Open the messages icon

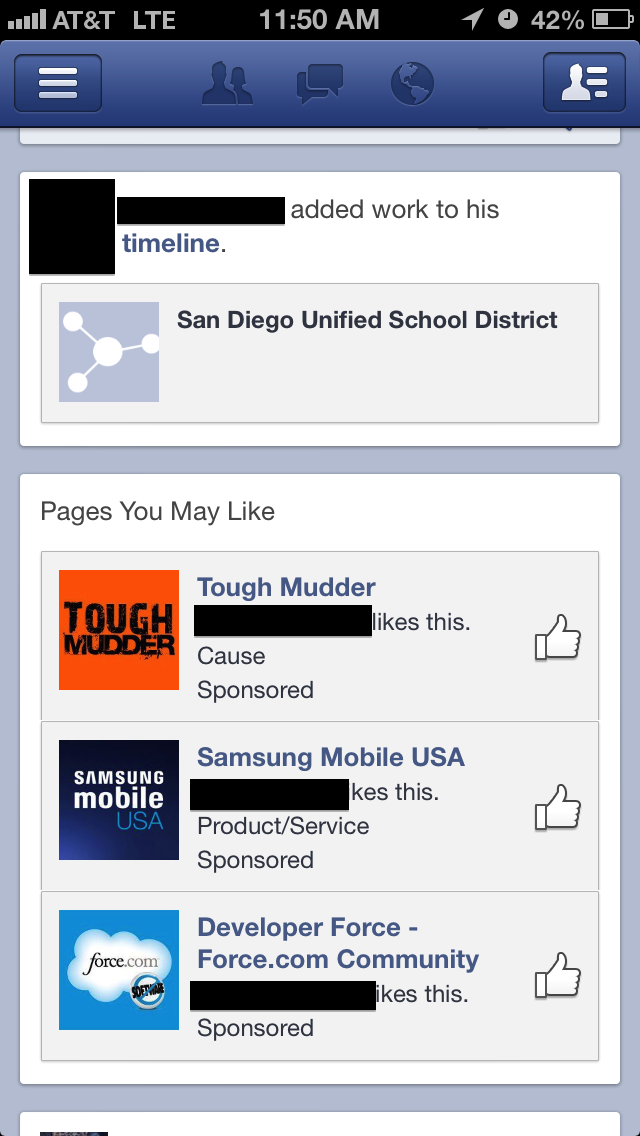320,83
